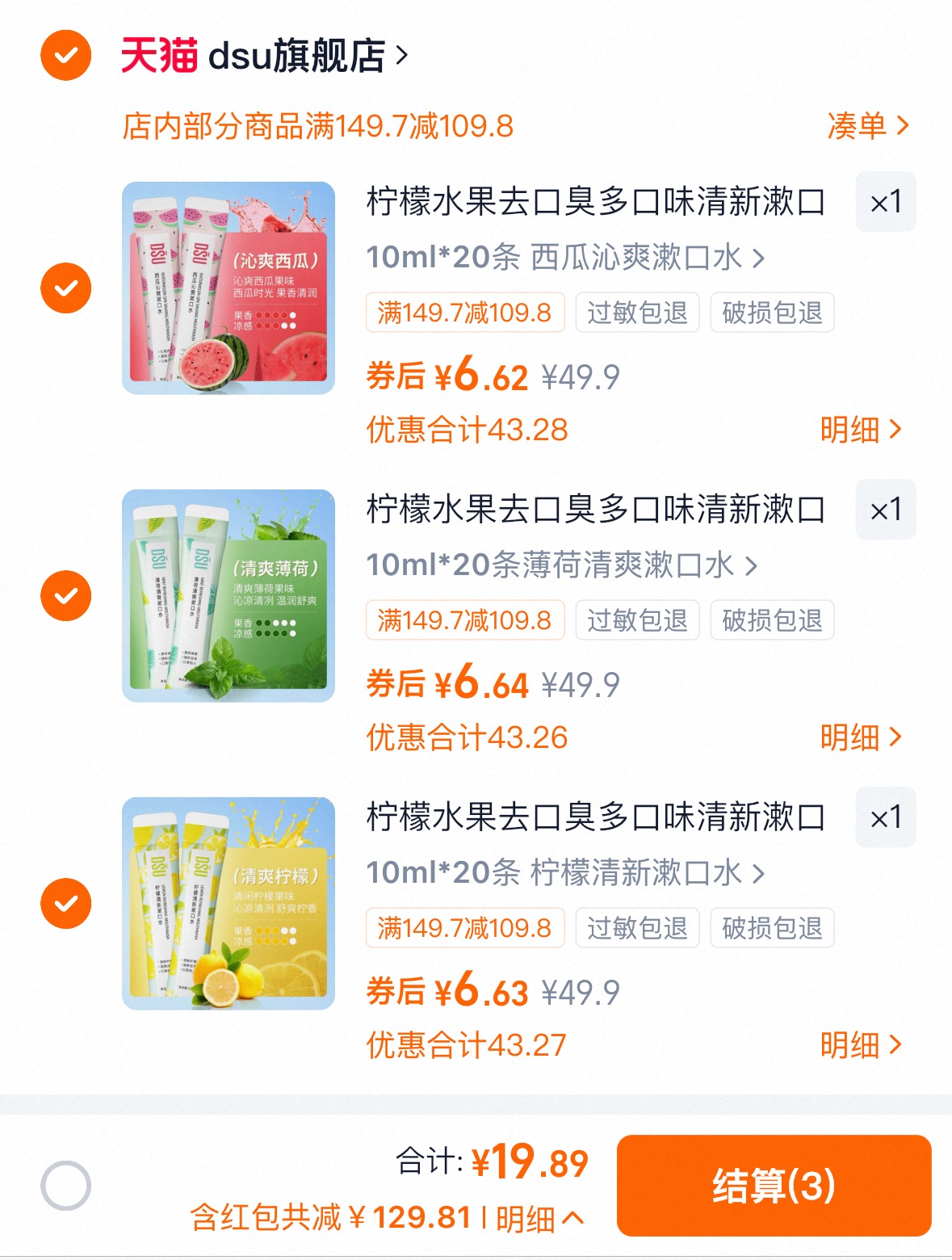
Task: Click the 满149.7减109.8 coupon tag on lemon item
Action: pos(465,927)
